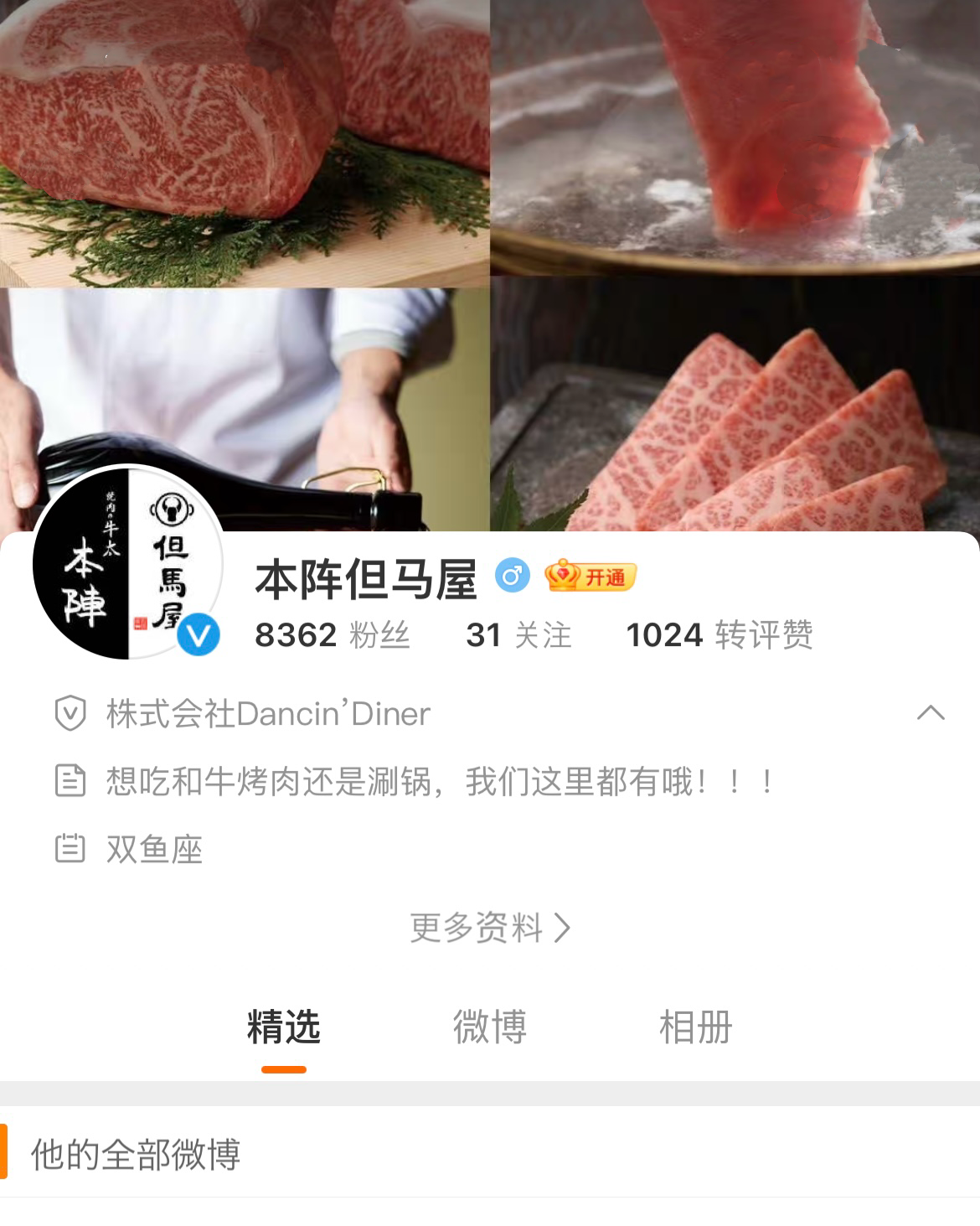This screenshot has width=980, height=1226.
Task: Open 更多资料 for more details
Action: [490, 928]
